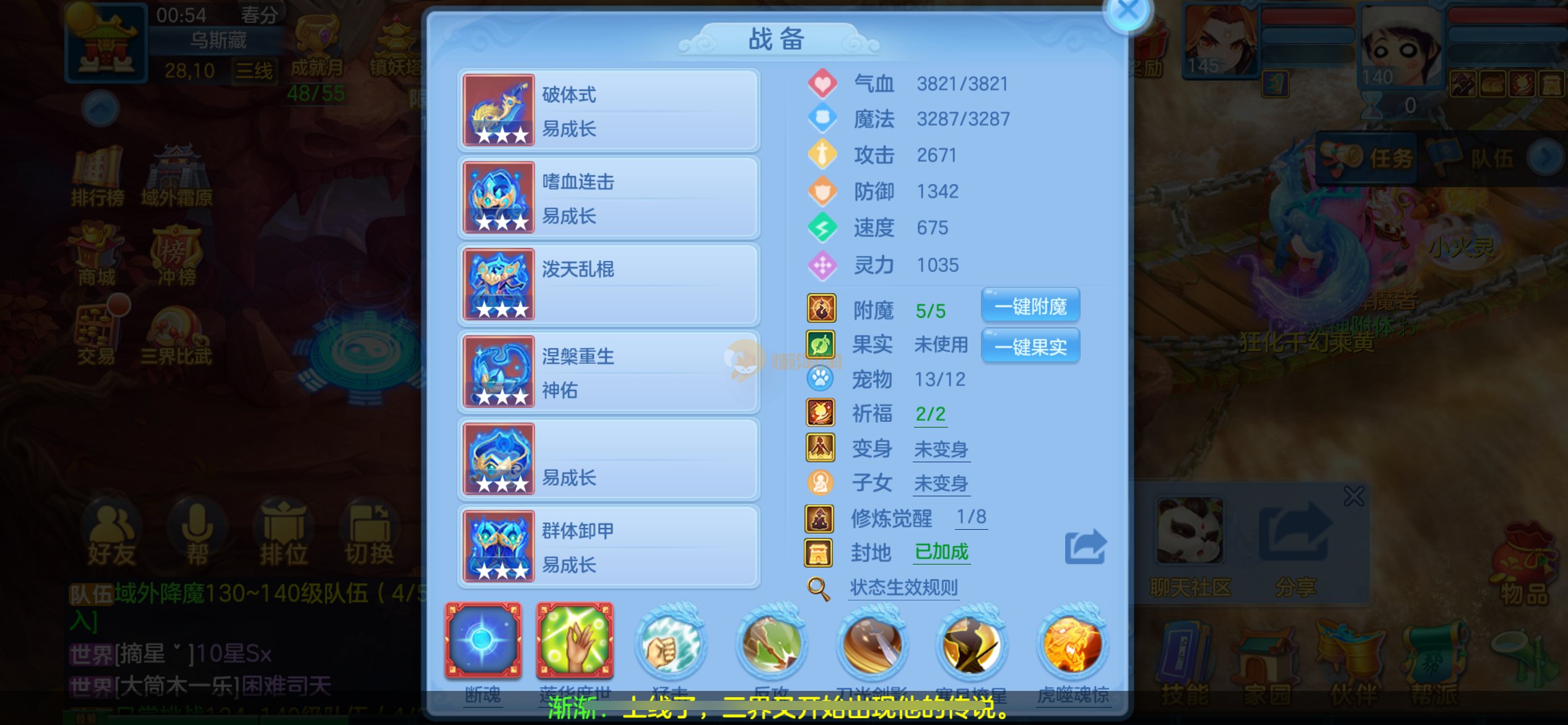This screenshot has width=1568, height=725.
Task: Select the 断魂 skill icon
Action: (x=483, y=641)
